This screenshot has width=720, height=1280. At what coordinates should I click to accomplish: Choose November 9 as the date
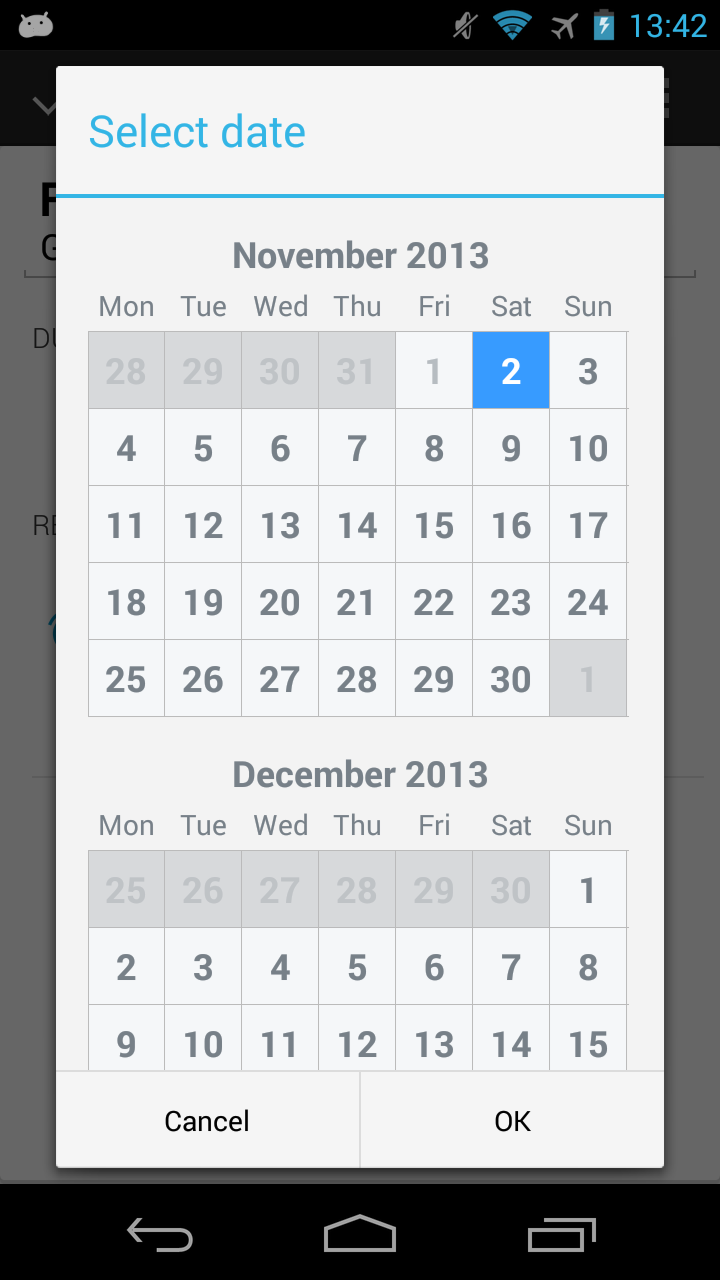(x=511, y=448)
